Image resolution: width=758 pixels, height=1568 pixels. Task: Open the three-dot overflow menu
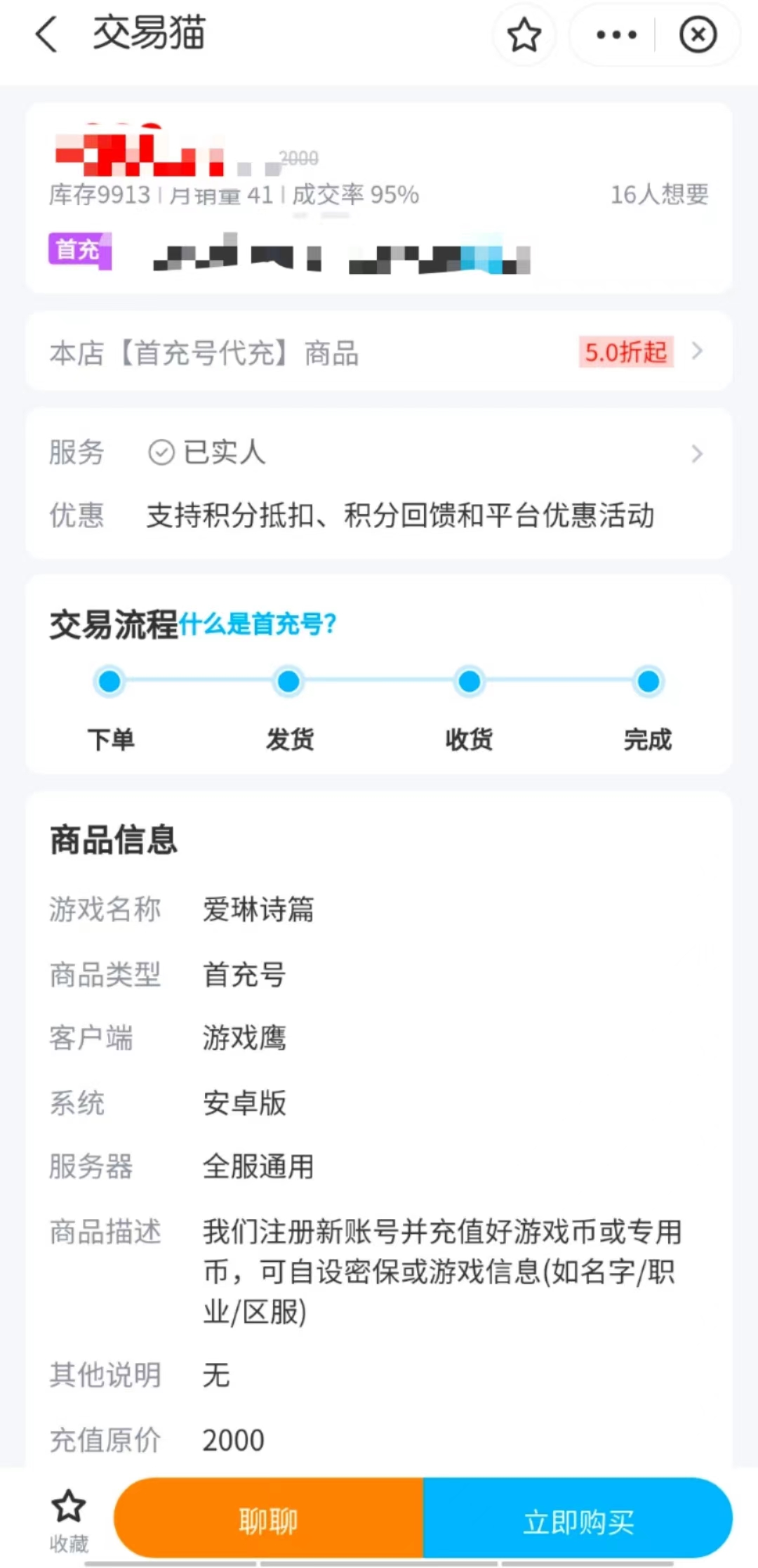tap(616, 35)
